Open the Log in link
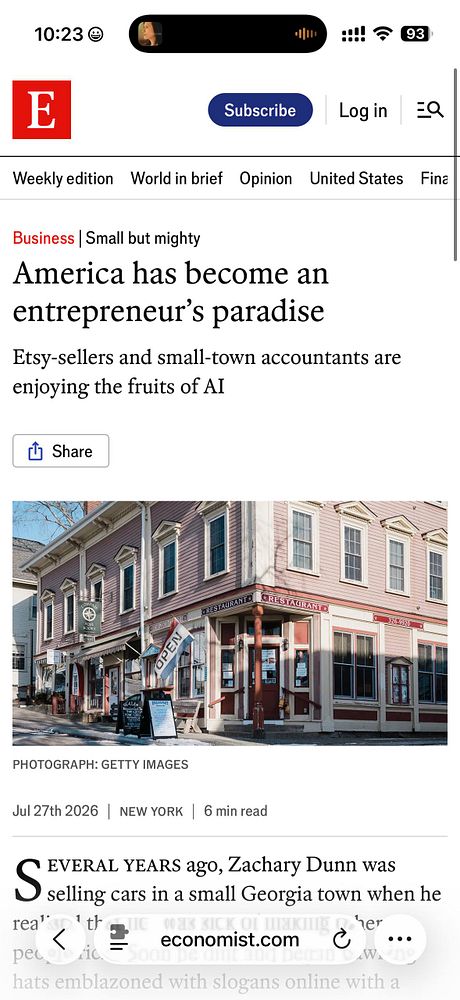Viewport: 460px width, 1000px height. pyautogui.click(x=363, y=110)
